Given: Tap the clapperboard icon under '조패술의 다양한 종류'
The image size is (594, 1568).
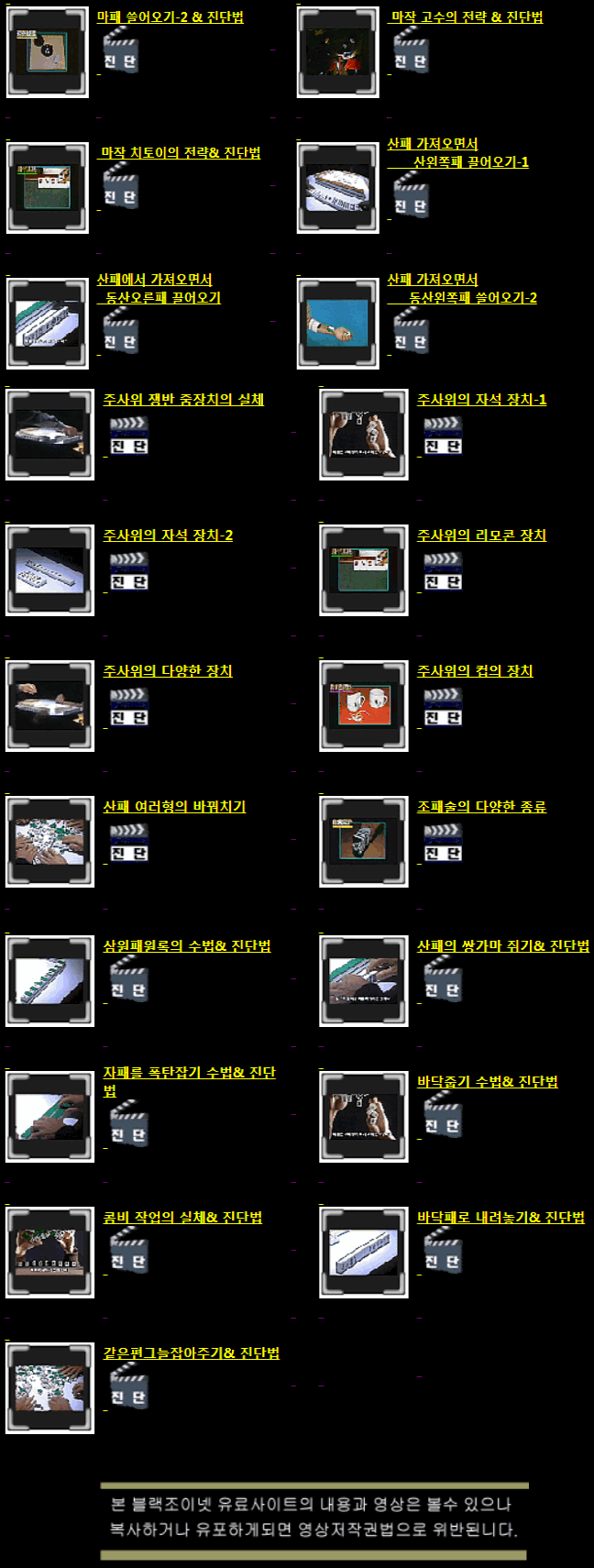Looking at the screenshot, I should click(x=443, y=844).
